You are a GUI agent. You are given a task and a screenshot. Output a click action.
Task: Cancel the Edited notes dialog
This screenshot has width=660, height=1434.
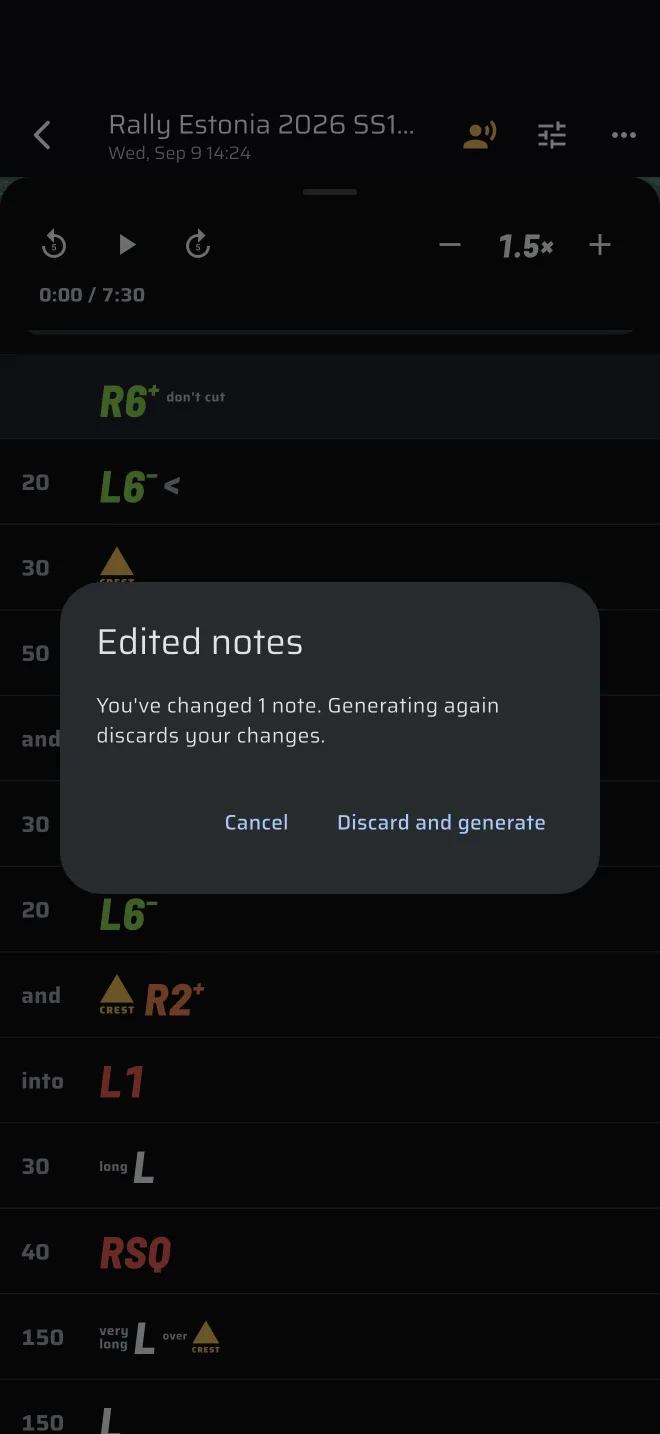pos(256,822)
